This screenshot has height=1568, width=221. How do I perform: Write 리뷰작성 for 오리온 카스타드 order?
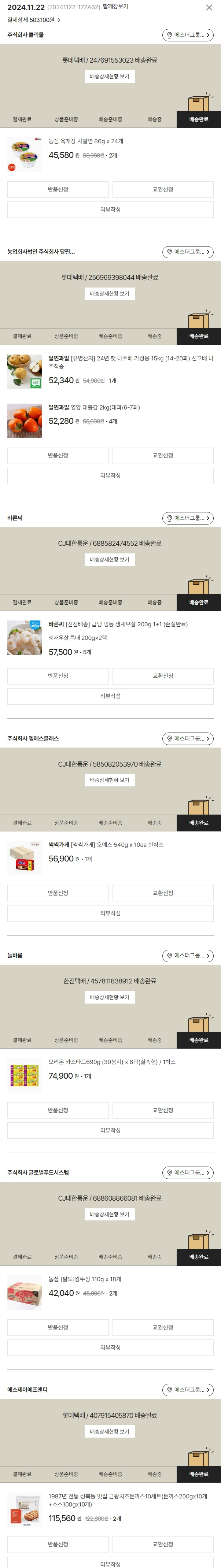click(x=110, y=1131)
